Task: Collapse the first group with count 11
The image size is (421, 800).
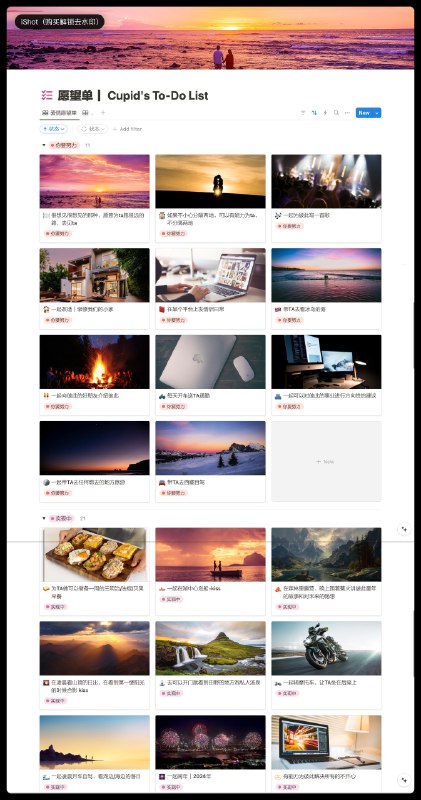Action: click(x=43, y=145)
